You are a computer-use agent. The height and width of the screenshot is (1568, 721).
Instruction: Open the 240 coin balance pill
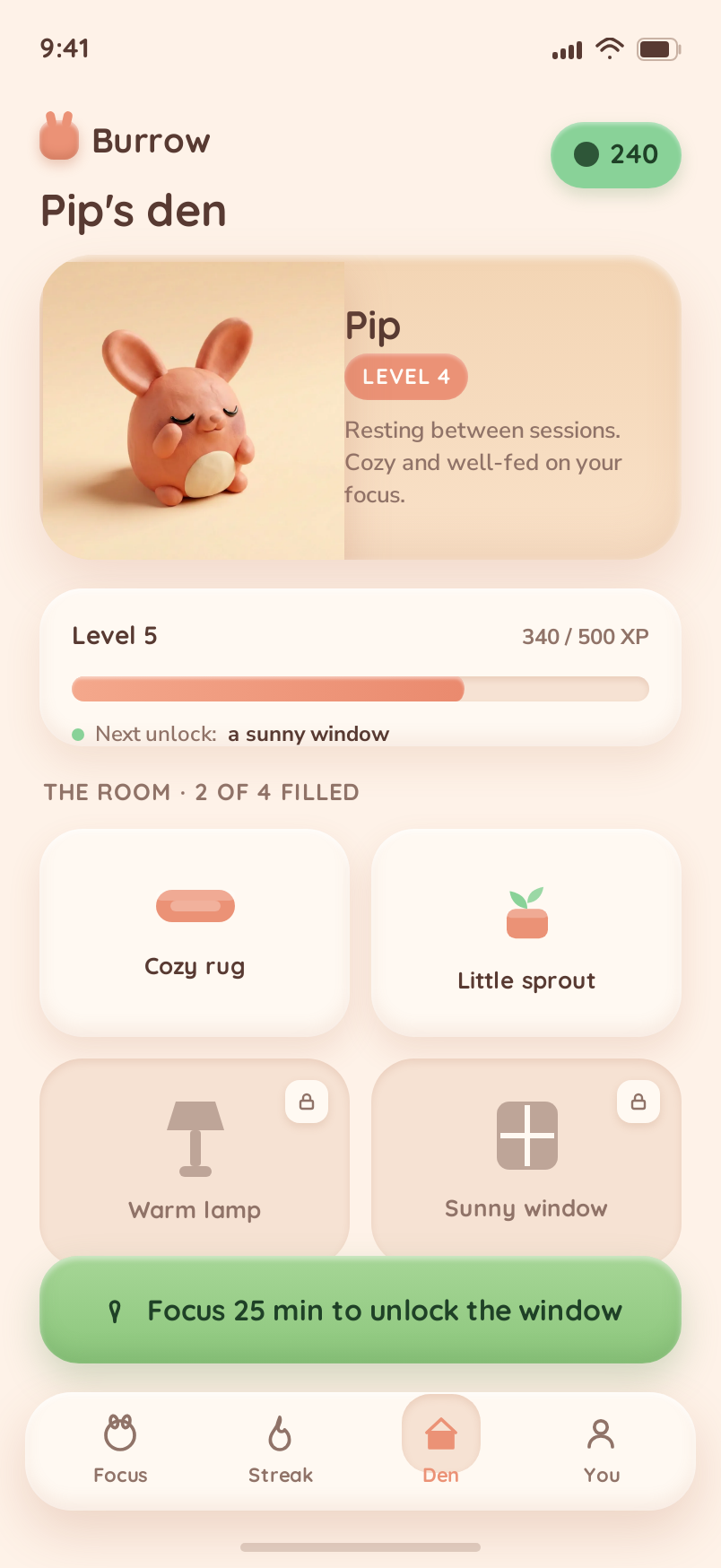point(615,155)
